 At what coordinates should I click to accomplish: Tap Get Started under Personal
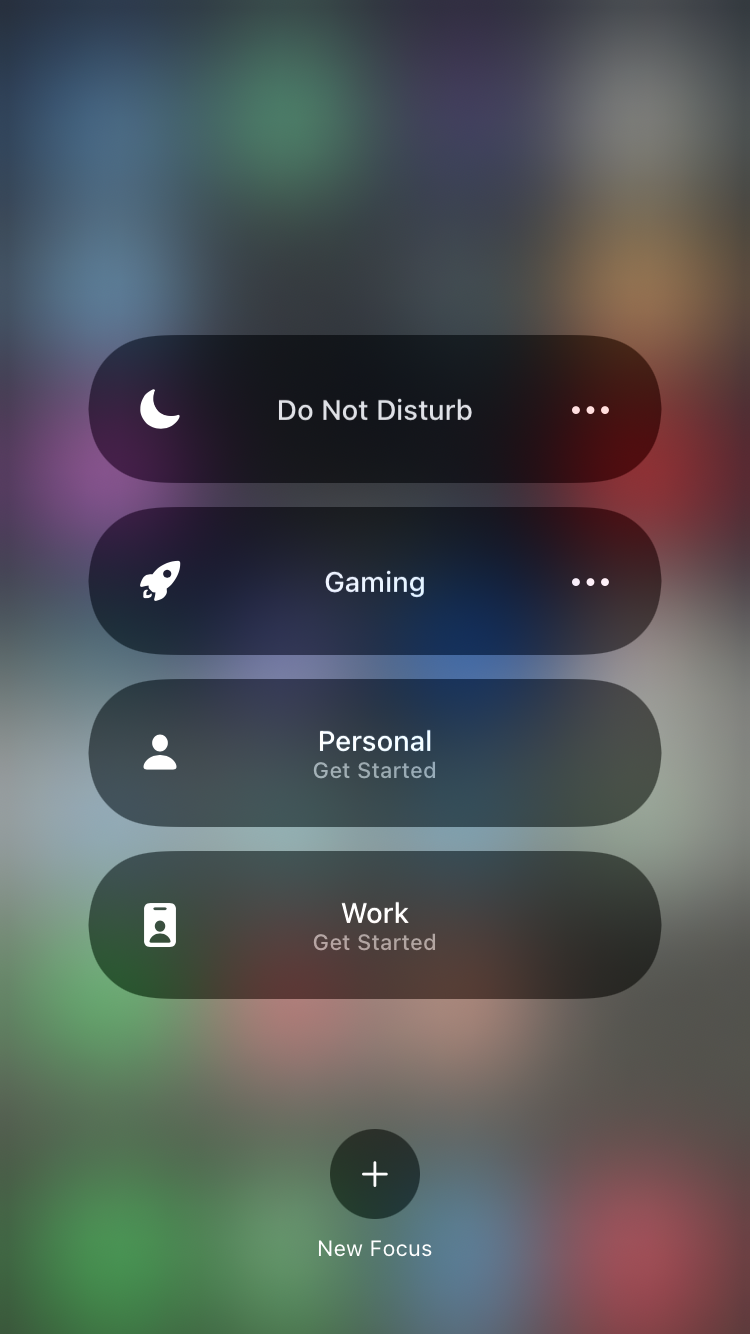pos(374,770)
